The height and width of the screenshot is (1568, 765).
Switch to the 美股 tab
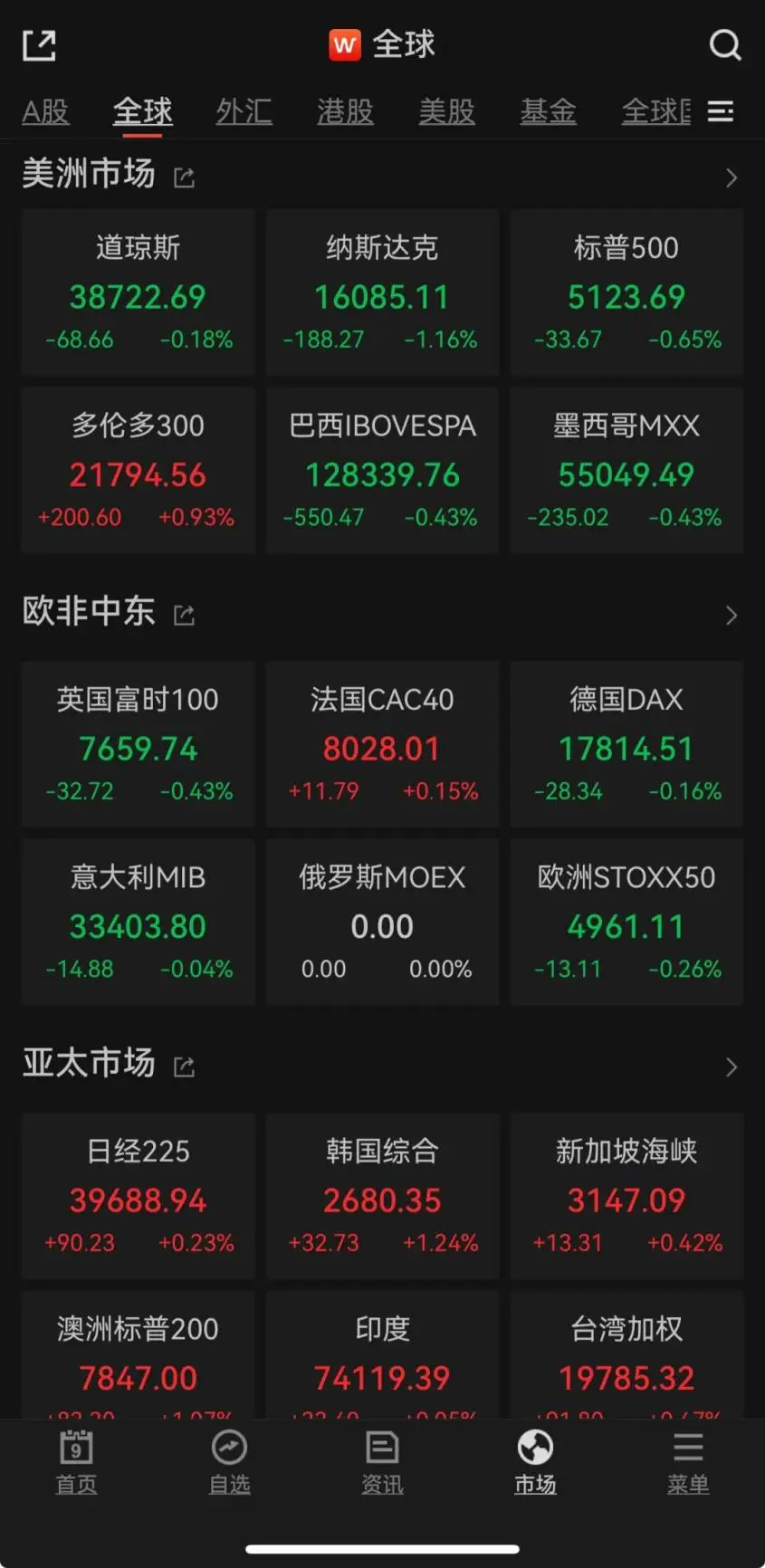click(446, 111)
